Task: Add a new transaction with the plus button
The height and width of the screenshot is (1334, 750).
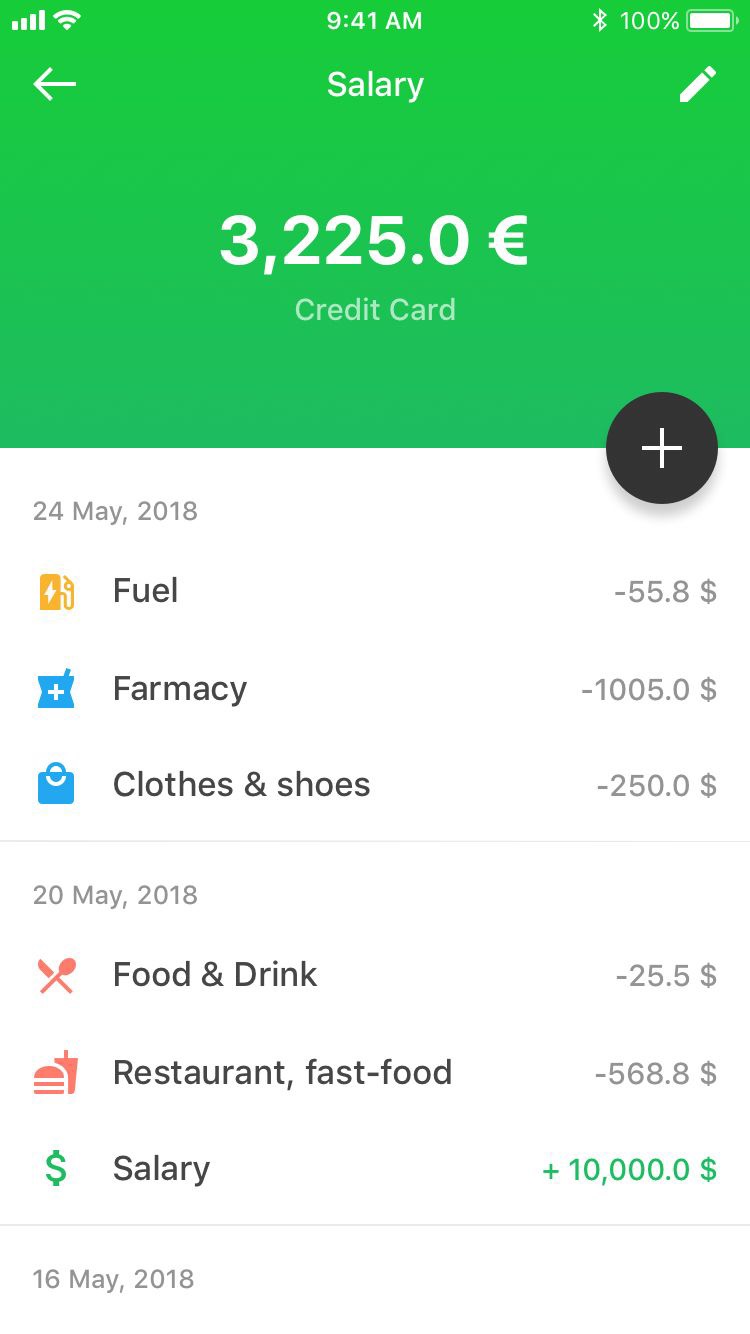Action: (x=662, y=448)
